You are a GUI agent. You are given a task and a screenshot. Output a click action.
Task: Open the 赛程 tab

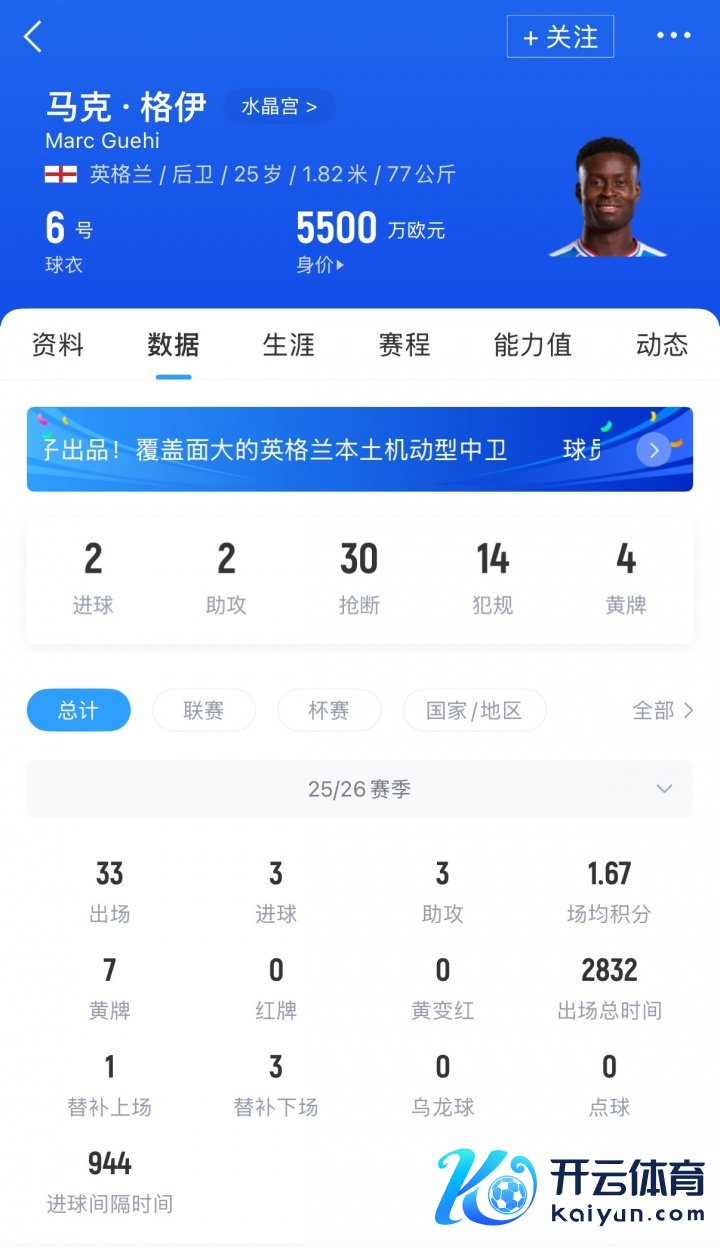404,345
